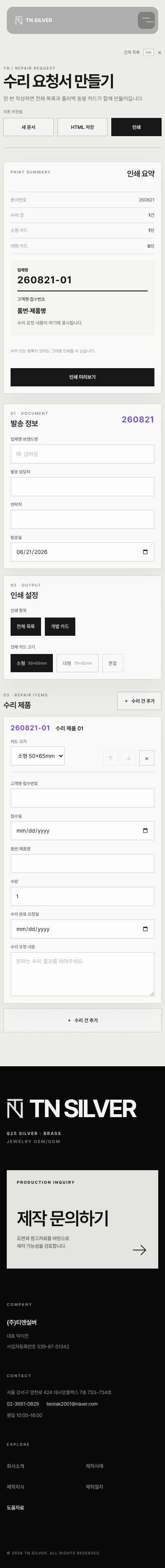This screenshot has height=1568, width=165.
Task: Select the 혼합 card size option
Action: tap(113, 663)
